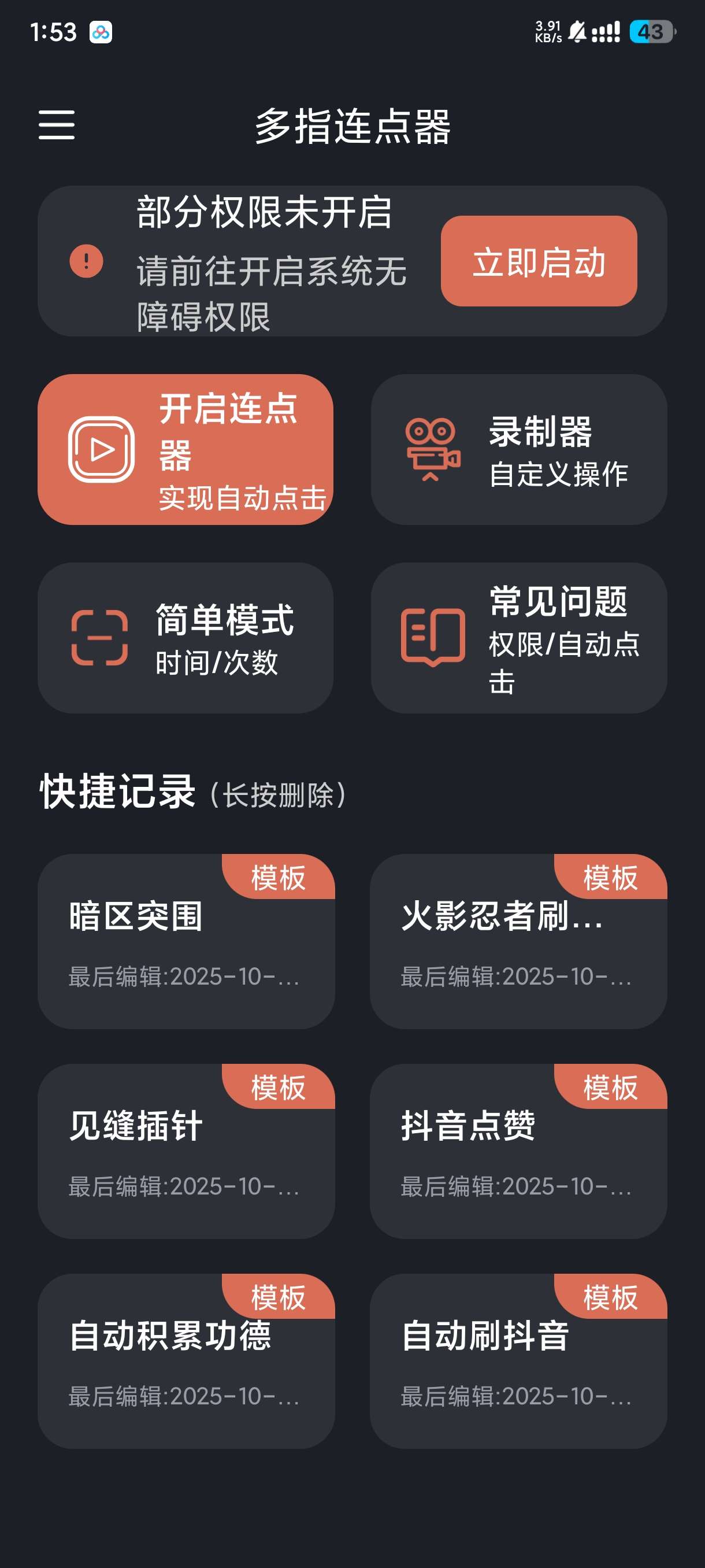
Task: Open 常见问题 help section
Action: pyautogui.click(x=518, y=637)
